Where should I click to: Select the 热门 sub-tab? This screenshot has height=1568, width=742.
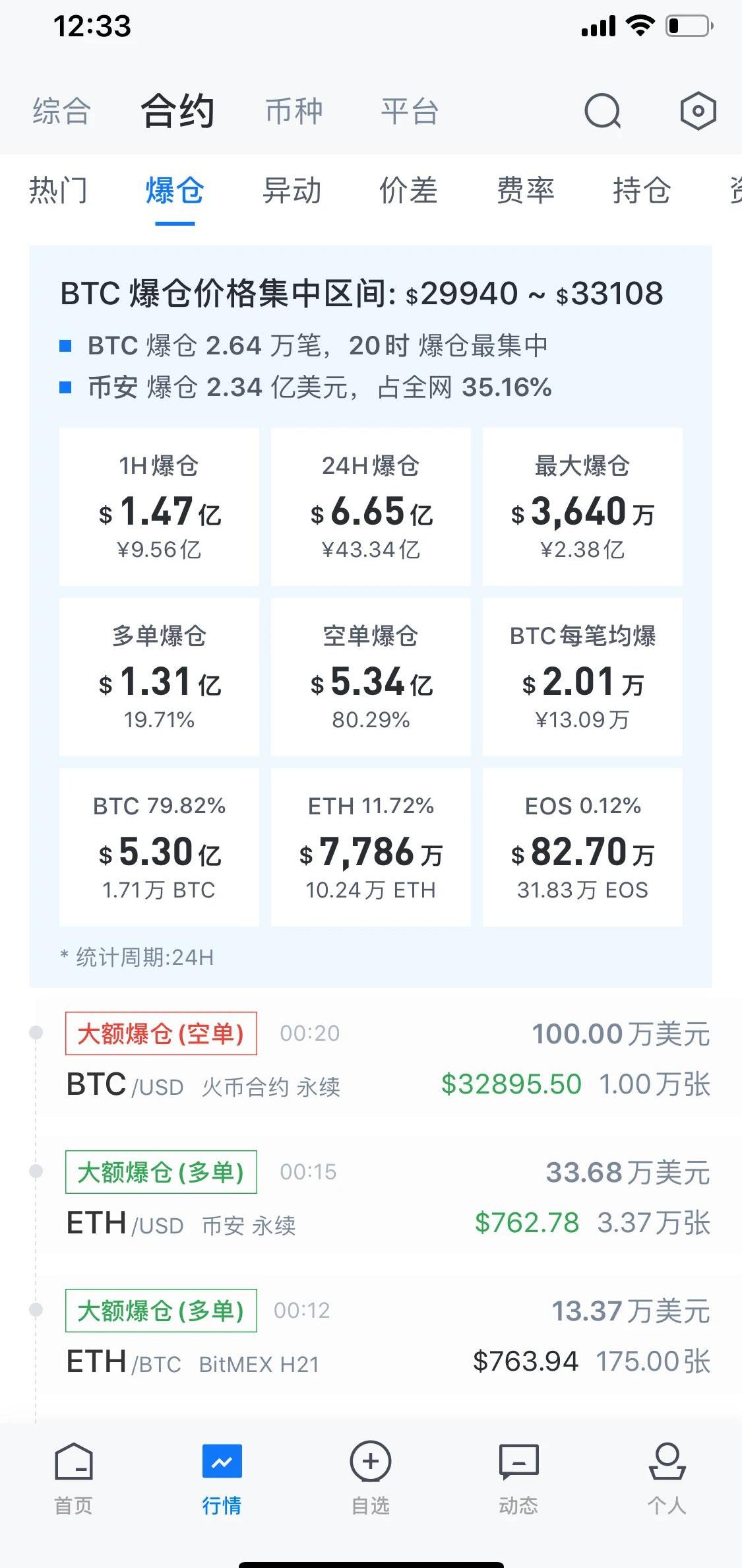[x=58, y=191]
